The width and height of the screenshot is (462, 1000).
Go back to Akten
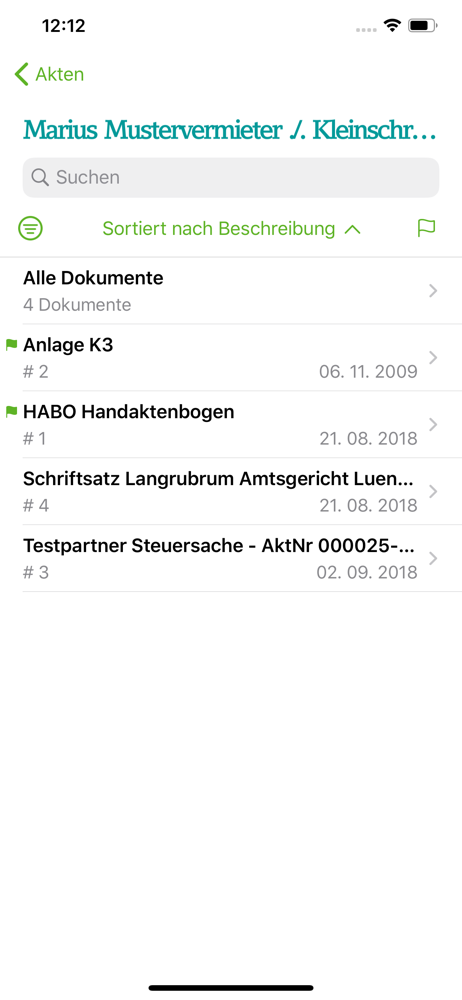[49, 75]
